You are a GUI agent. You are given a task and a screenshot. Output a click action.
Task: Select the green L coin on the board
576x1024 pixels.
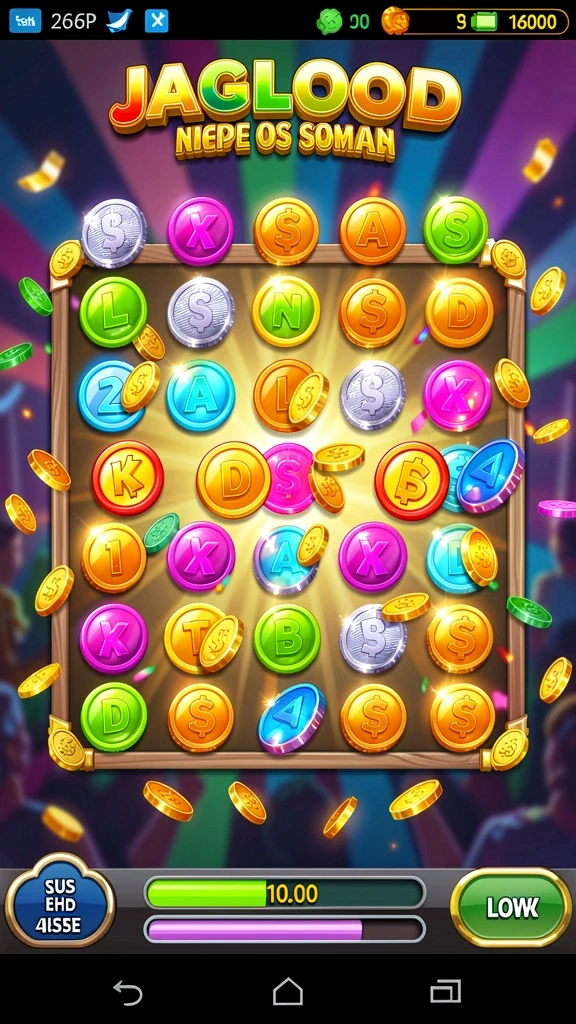point(113,312)
